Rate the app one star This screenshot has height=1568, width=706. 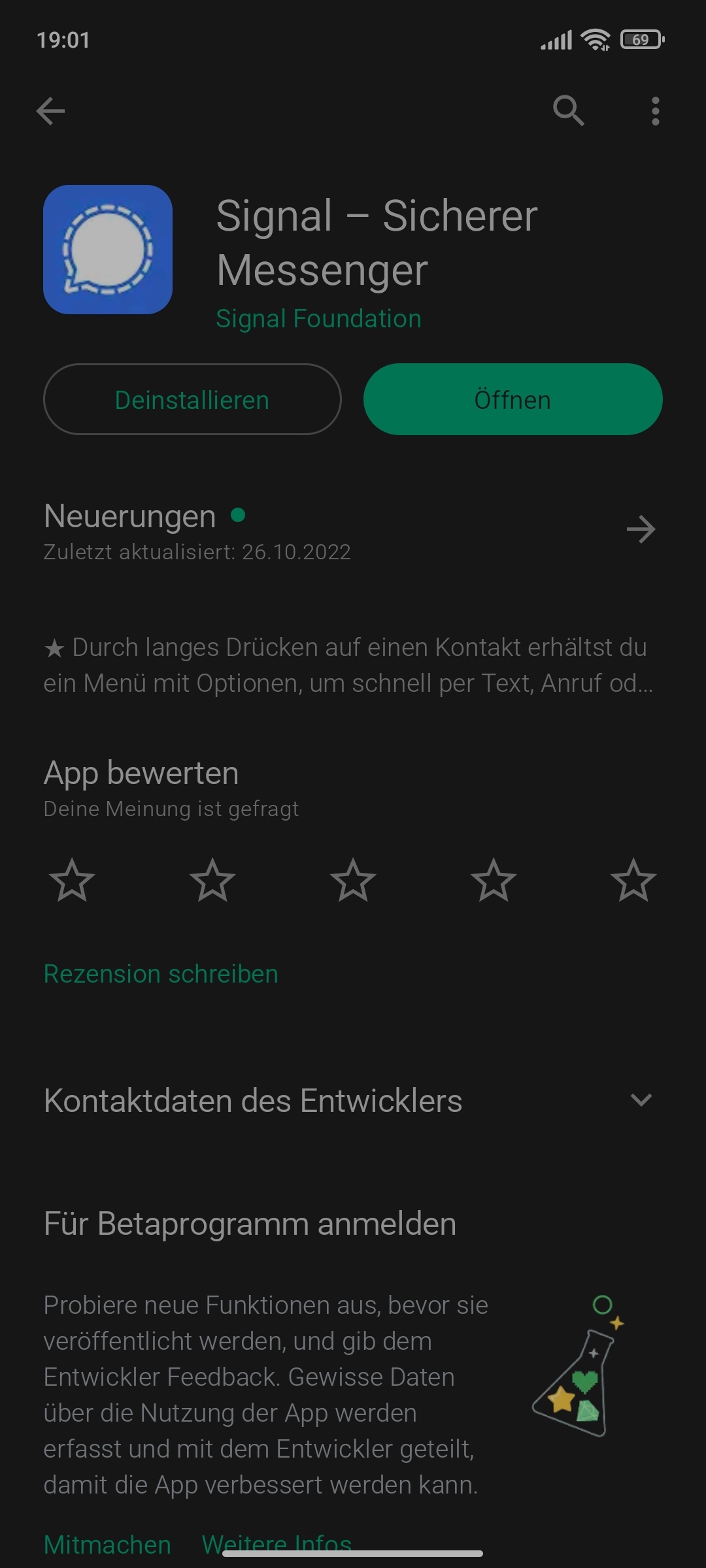(x=72, y=881)
